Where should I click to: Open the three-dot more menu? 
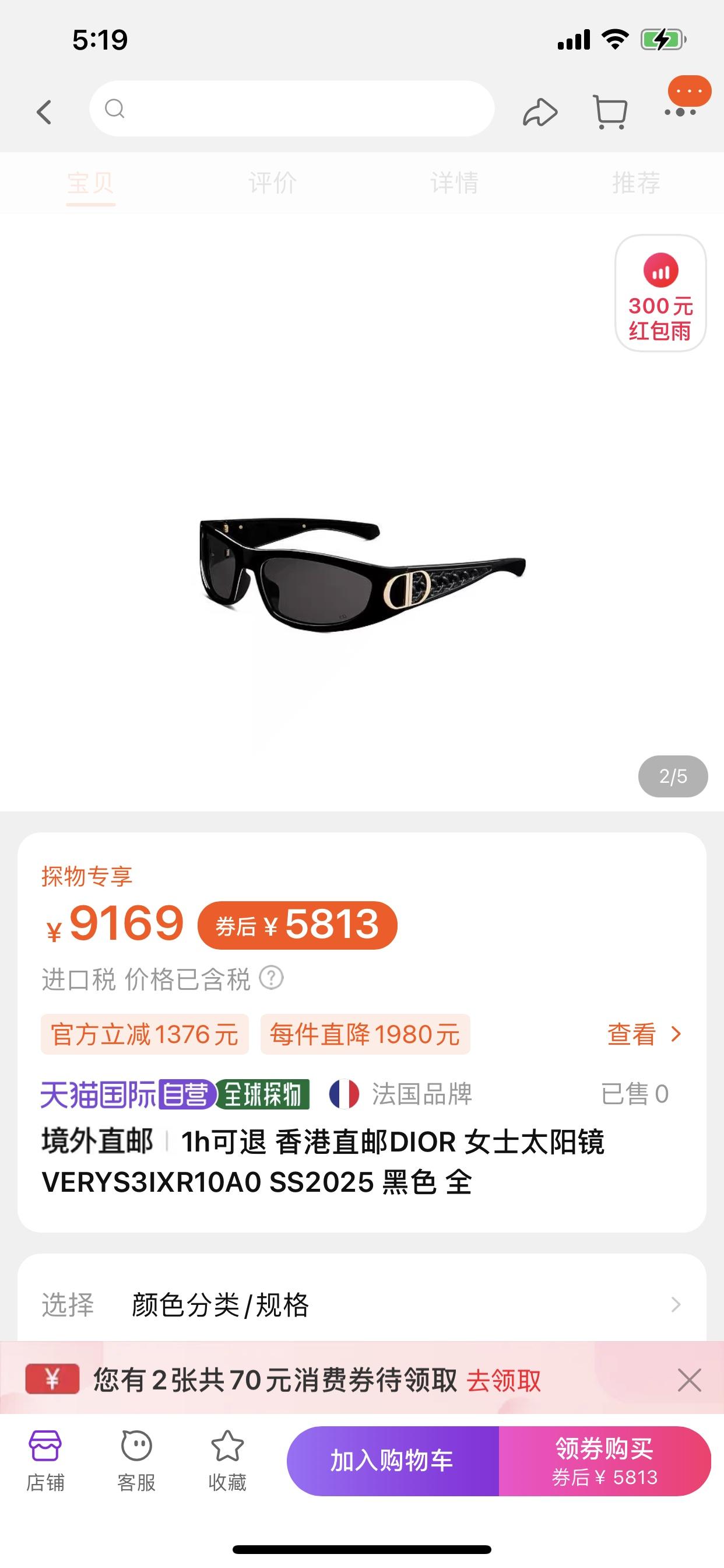681,111
